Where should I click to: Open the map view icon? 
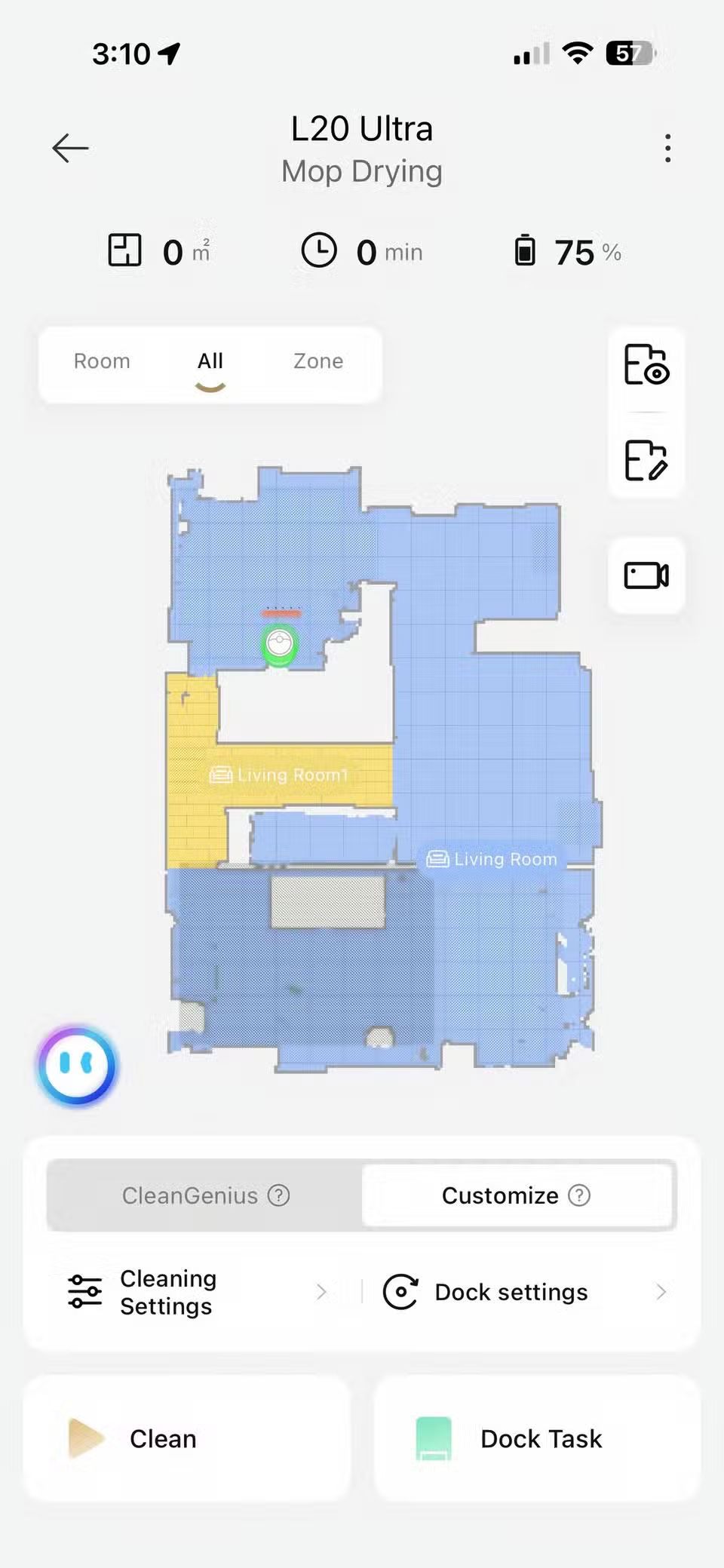[x=646, y=365]
